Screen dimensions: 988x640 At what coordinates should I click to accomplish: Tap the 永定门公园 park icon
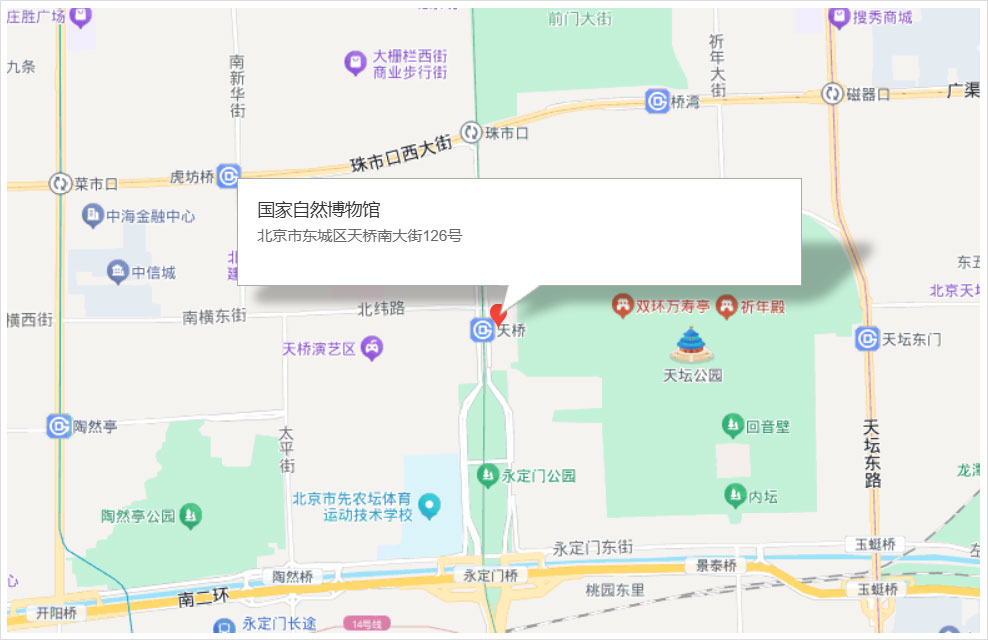[x=488, y=475]
